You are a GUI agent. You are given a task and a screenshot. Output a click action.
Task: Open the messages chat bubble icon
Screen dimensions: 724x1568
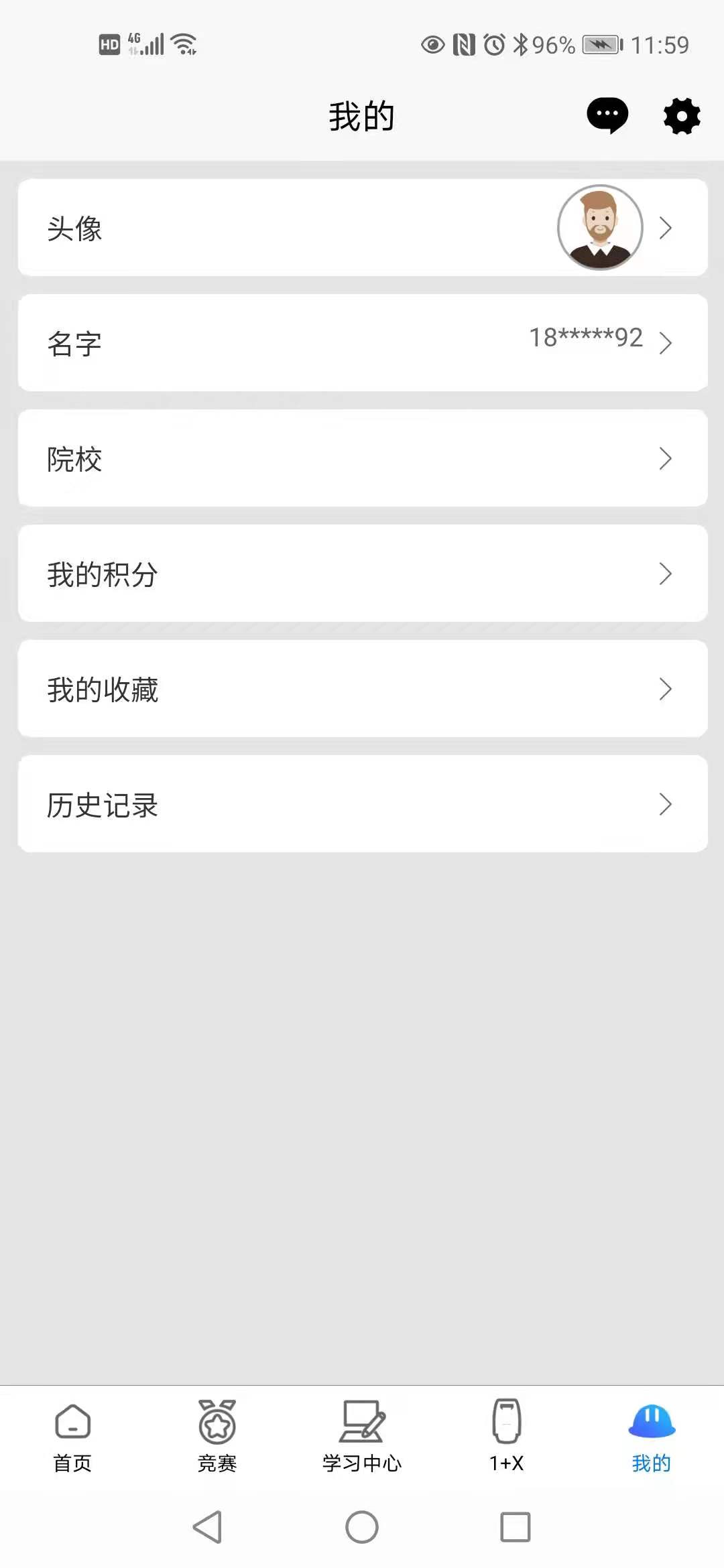[x=607, y=115]
